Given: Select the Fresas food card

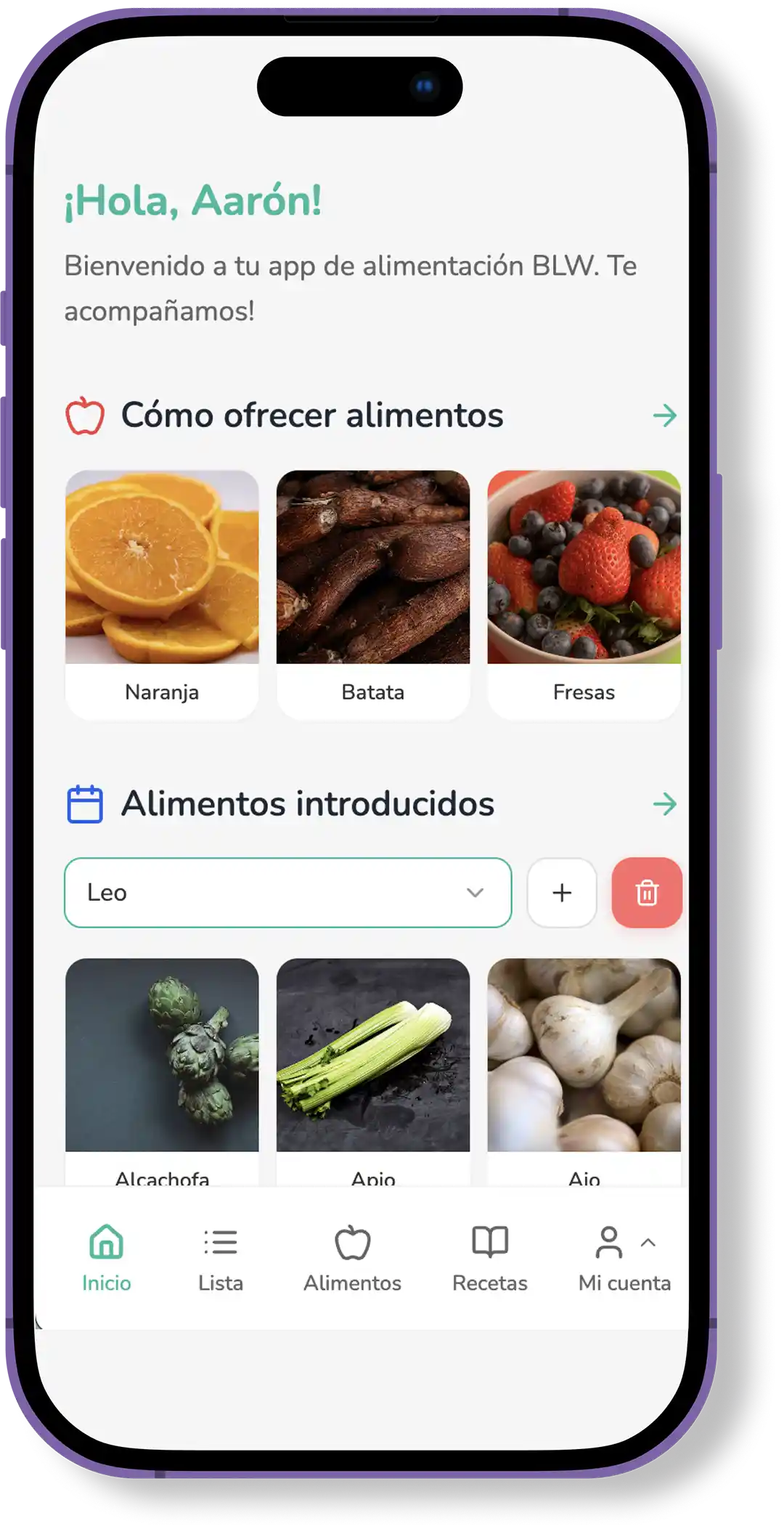Looking at the screenshot, I should [584, 593].
